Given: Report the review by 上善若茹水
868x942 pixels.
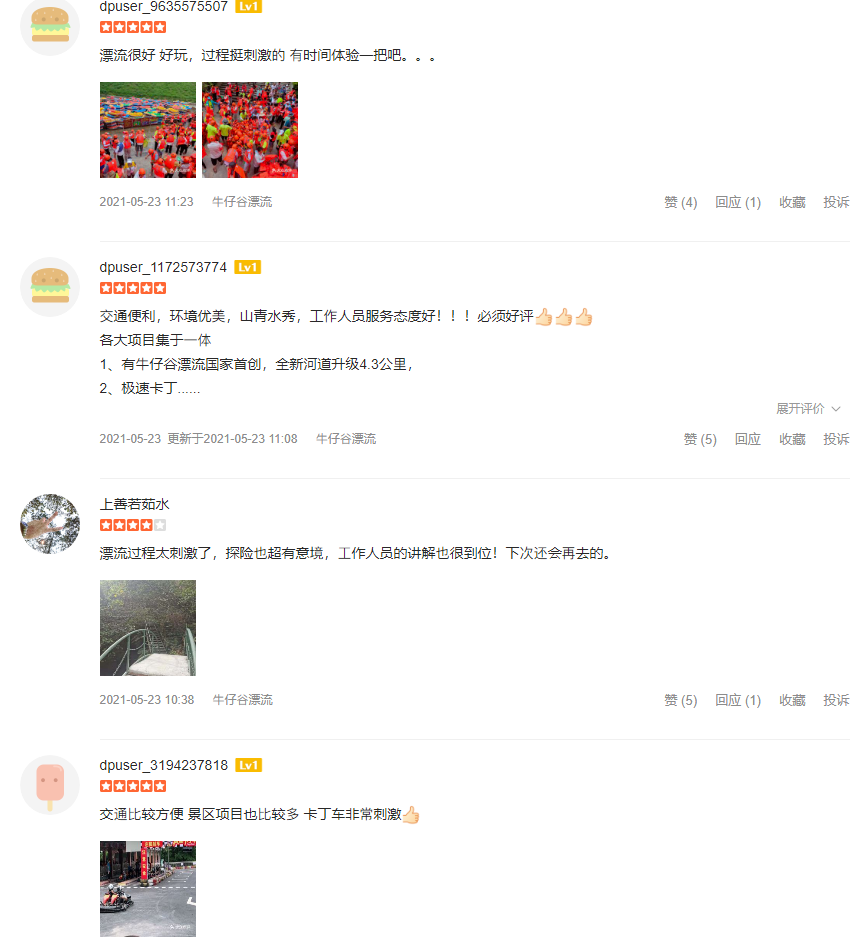Looking at the screenshot, I should coord(836,700).
